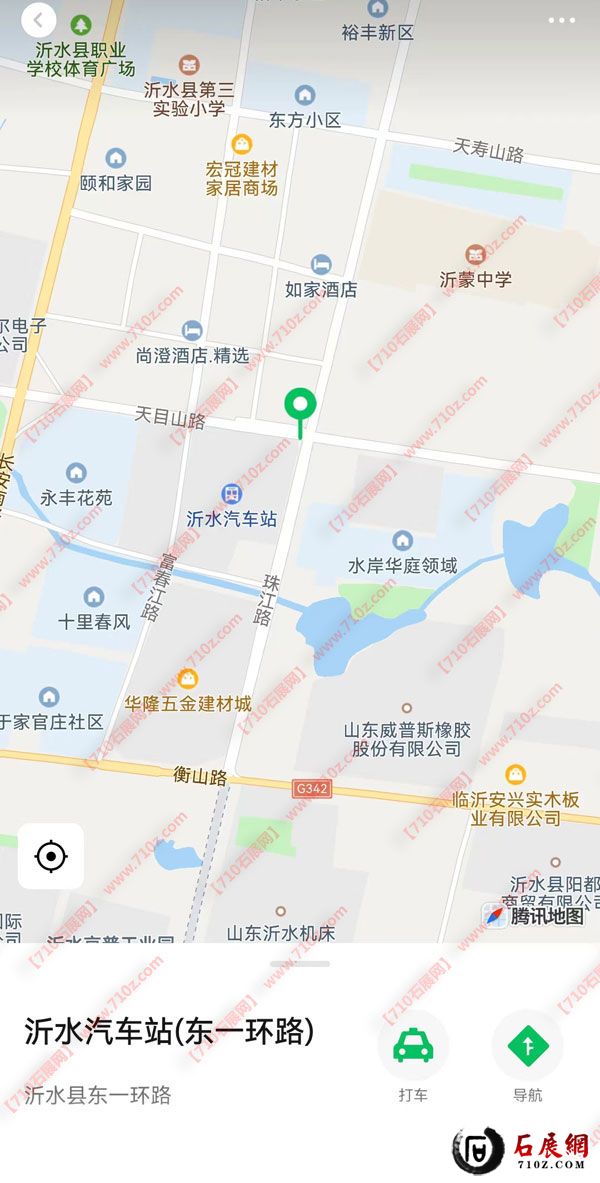Start navigation with the 导航 button
Image resolution: width=600 pixels, height=1183 pixels.
[527, 1047]
